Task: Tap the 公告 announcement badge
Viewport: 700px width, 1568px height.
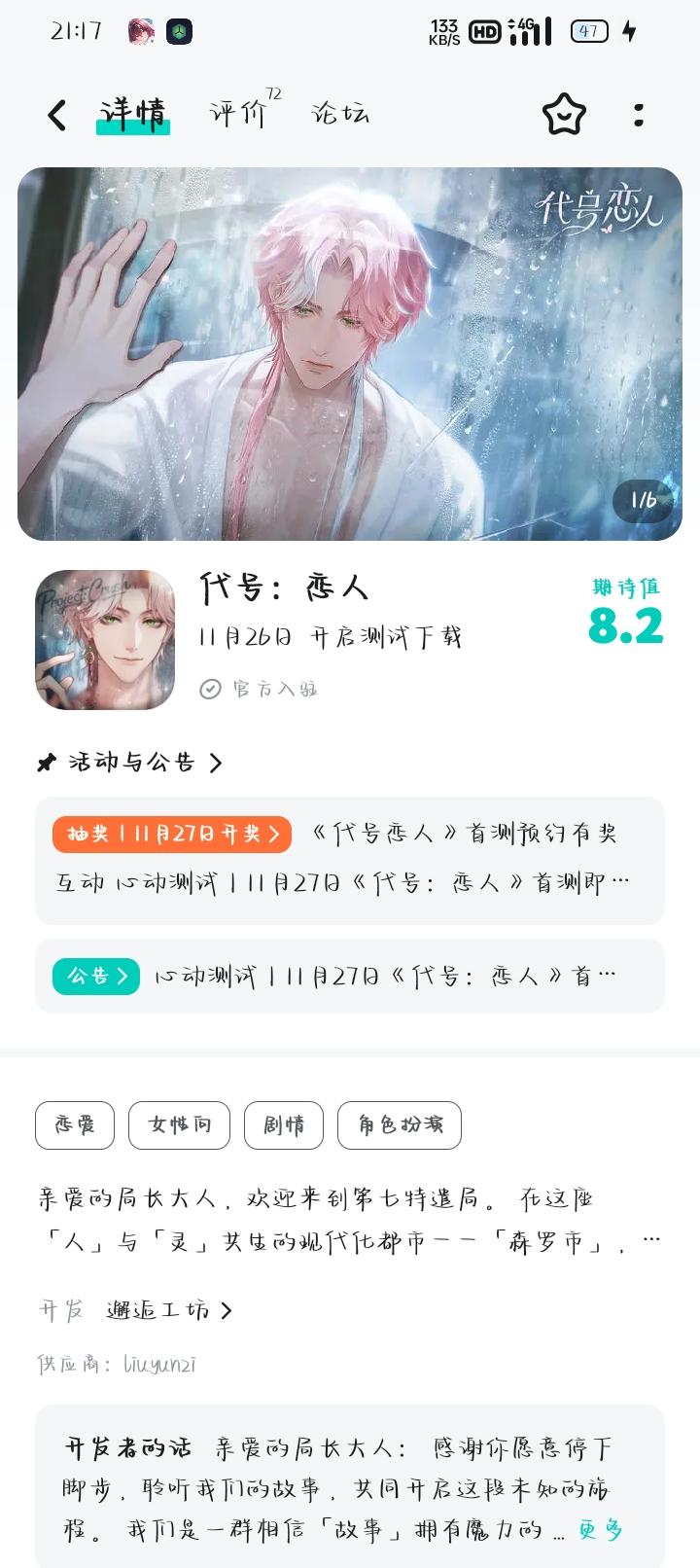Action: [95, 977]
